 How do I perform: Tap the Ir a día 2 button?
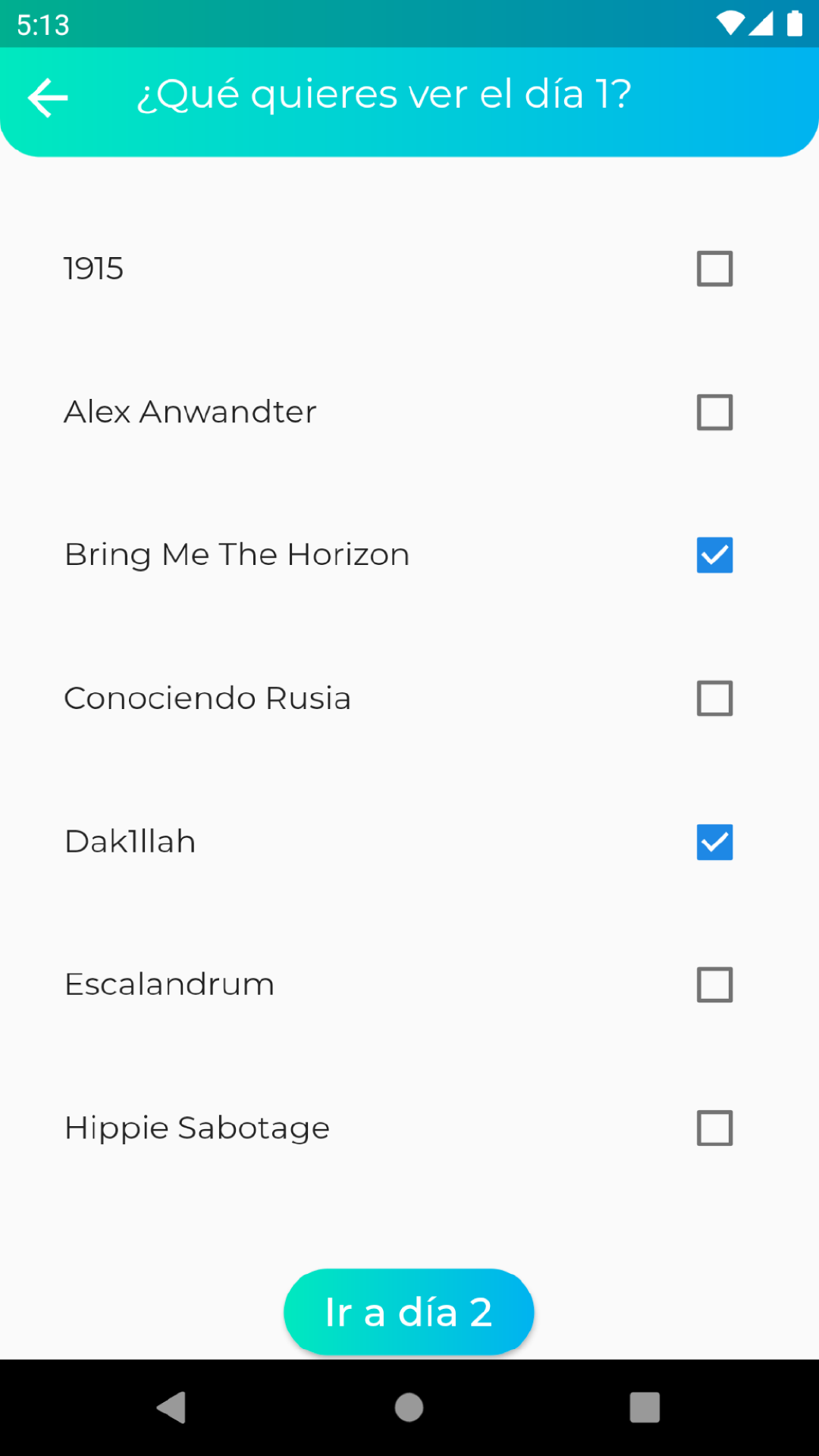[409, 1312]
